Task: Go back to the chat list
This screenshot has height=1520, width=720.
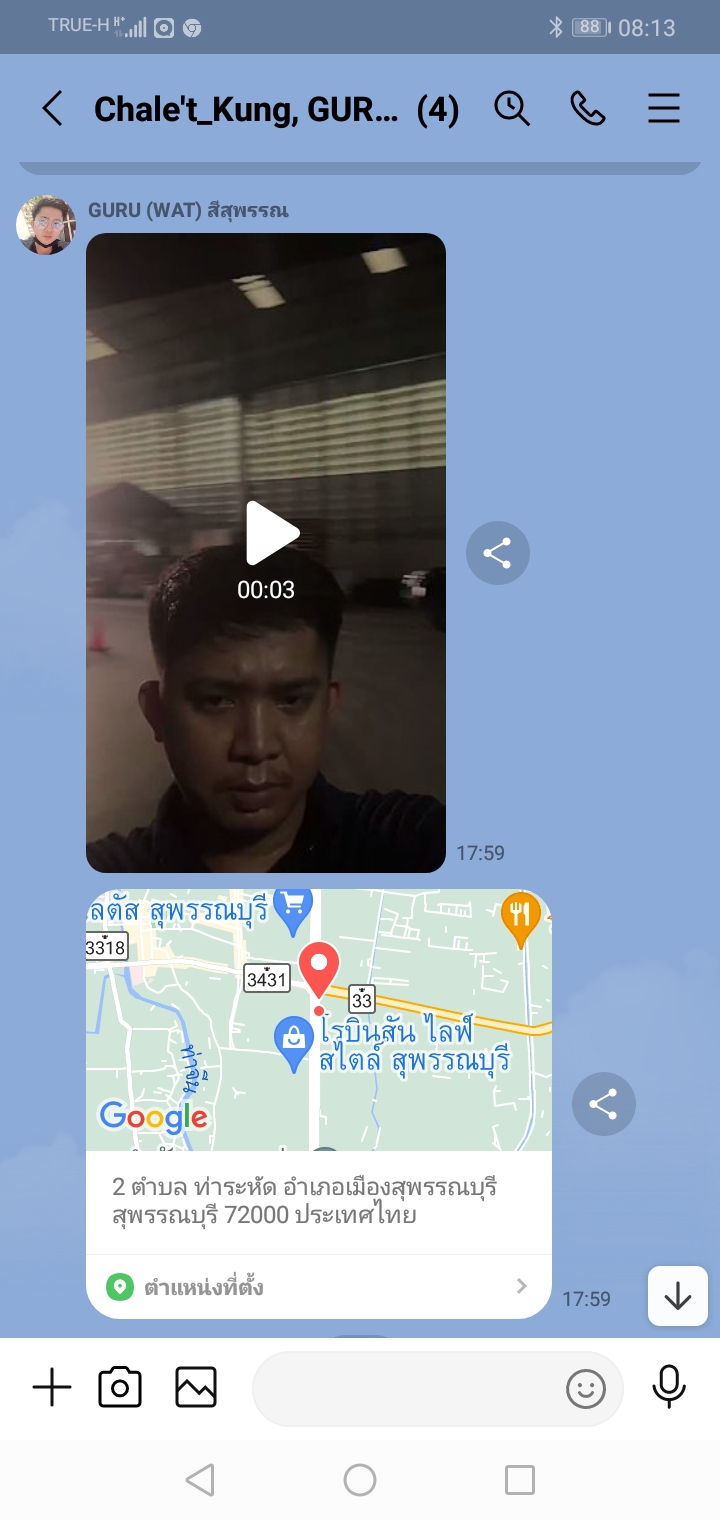Action: tap(52, 108)
